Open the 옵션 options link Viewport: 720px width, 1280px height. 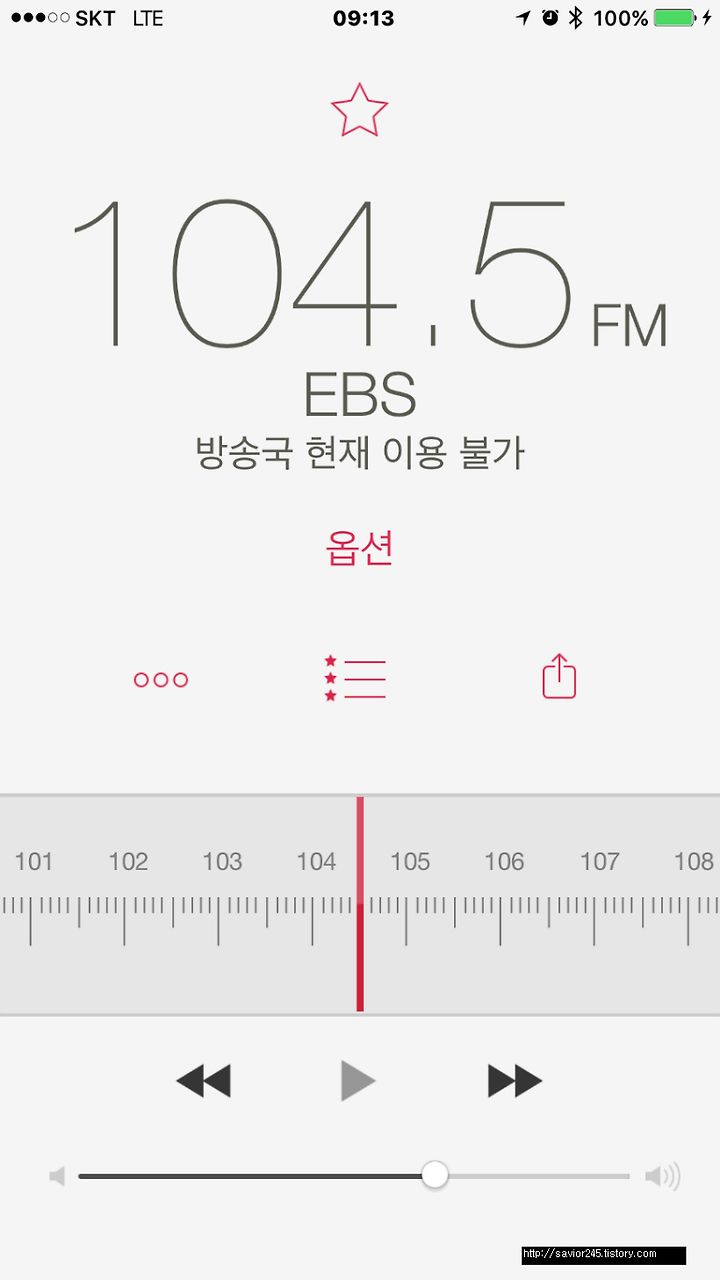coord(359,548)
